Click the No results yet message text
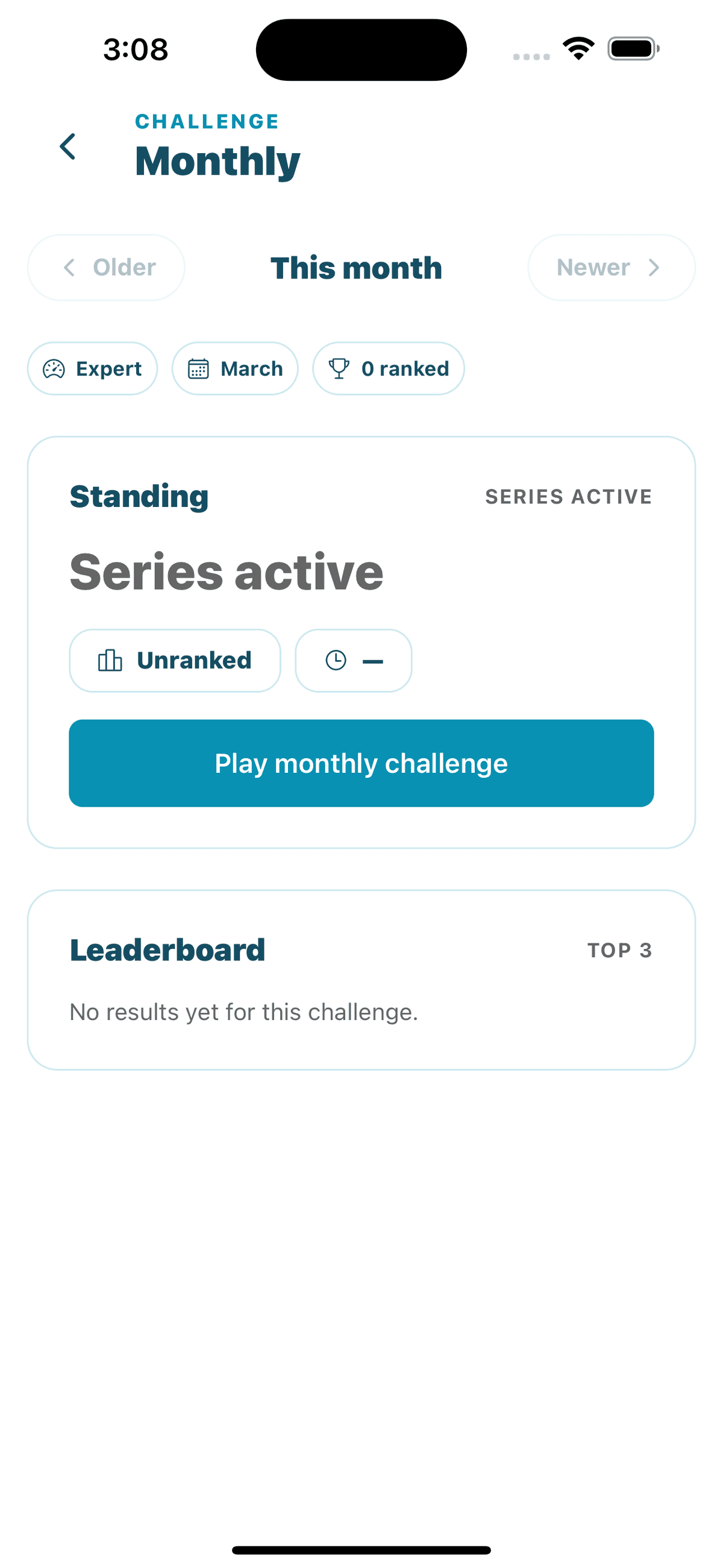Image resolution: width=723 pixels, height=1568 pixels. click(x=243, y=1011)
